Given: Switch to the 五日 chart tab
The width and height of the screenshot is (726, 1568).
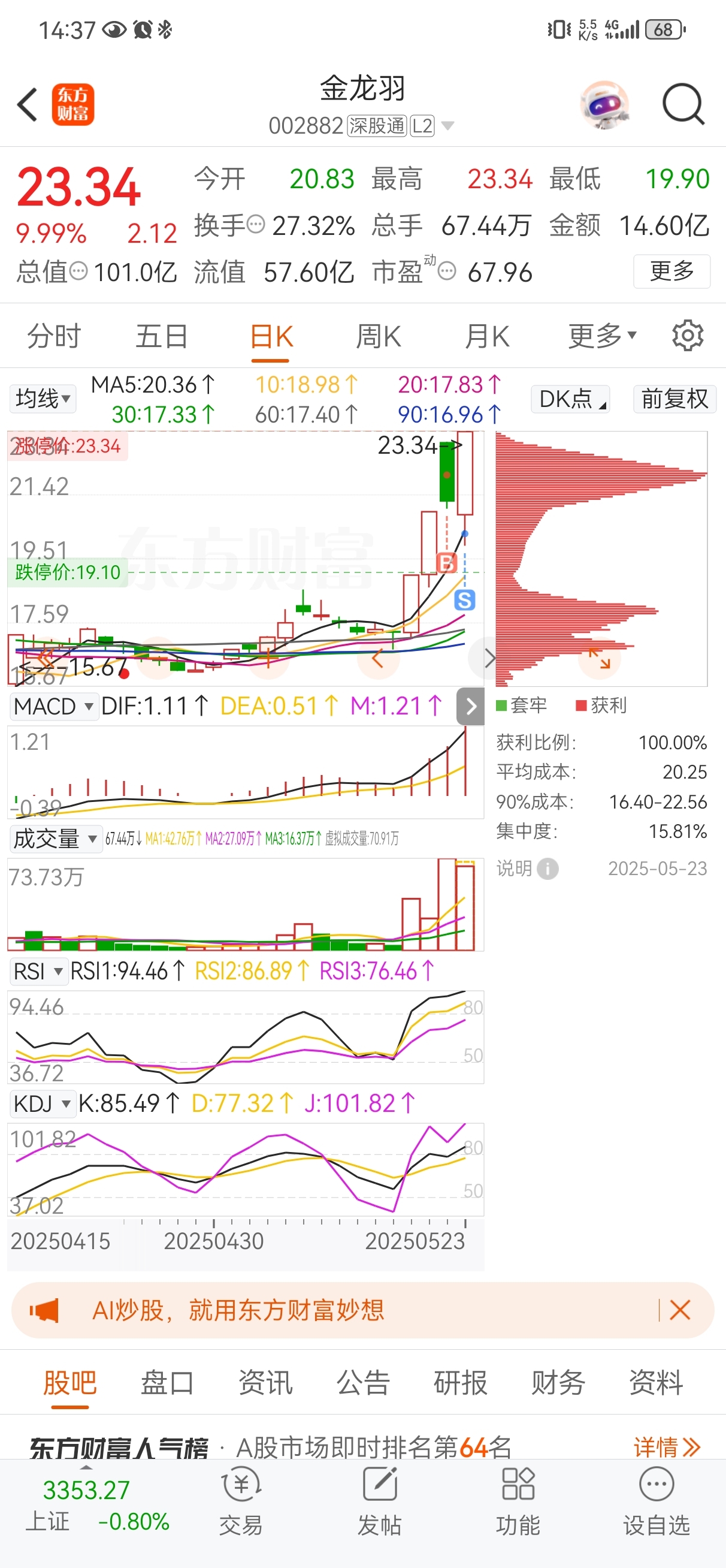Looking at the screenshot, I should click(162, 336).
